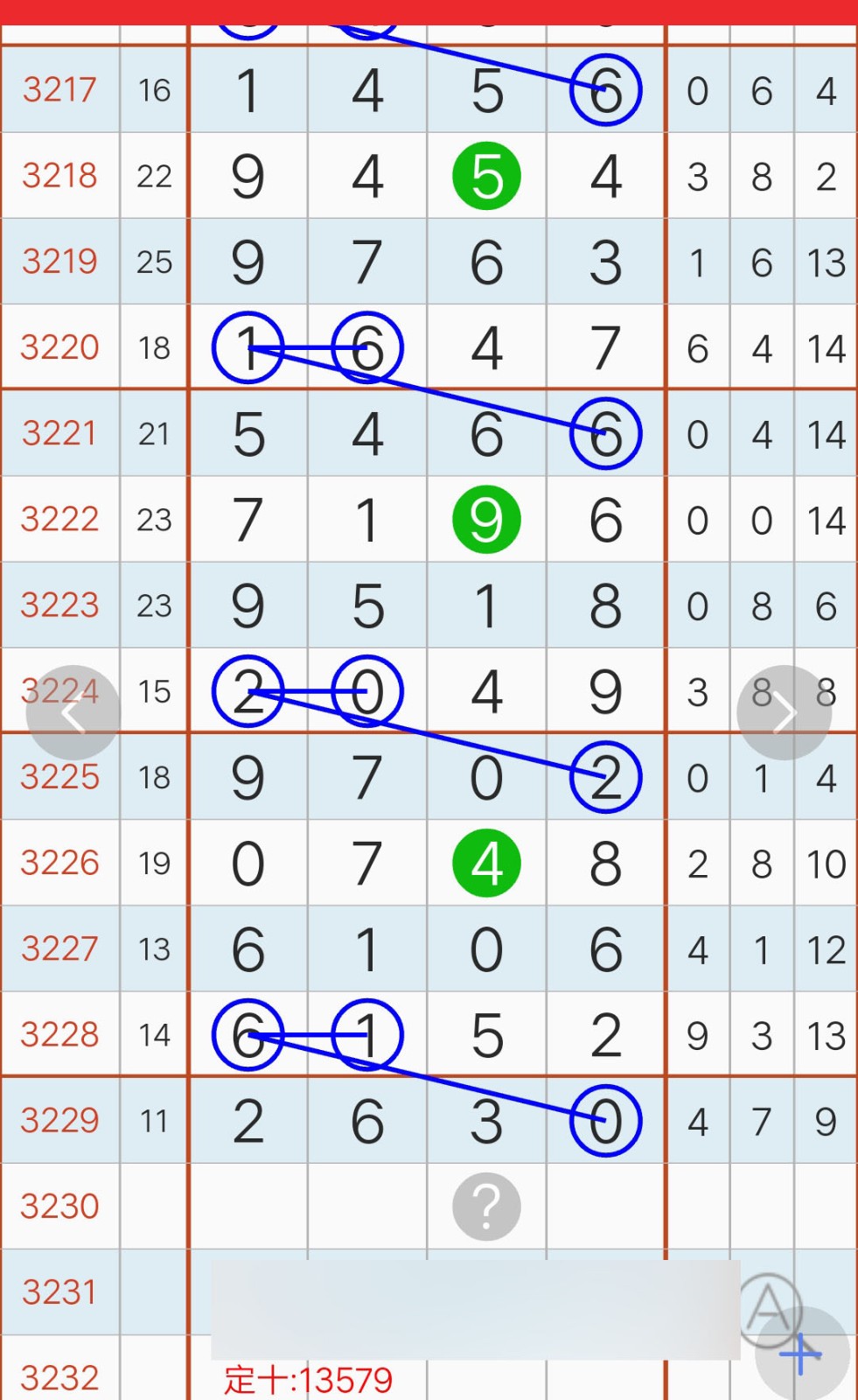Tap the gray question mark in row 3230
Image resolution: width=858 pixels, height=1400 pixels.
coord(486,1207)
